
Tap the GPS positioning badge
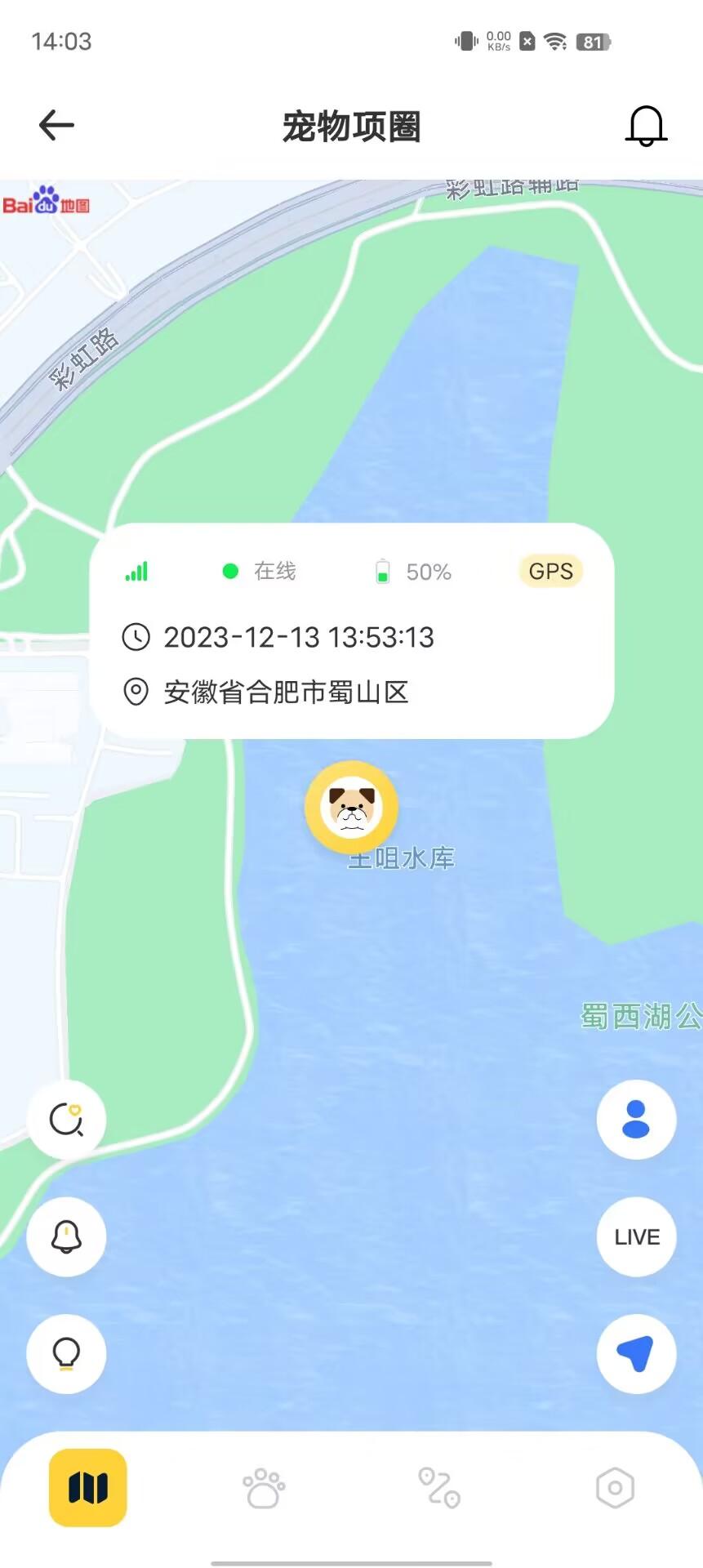tap(550, 572)
